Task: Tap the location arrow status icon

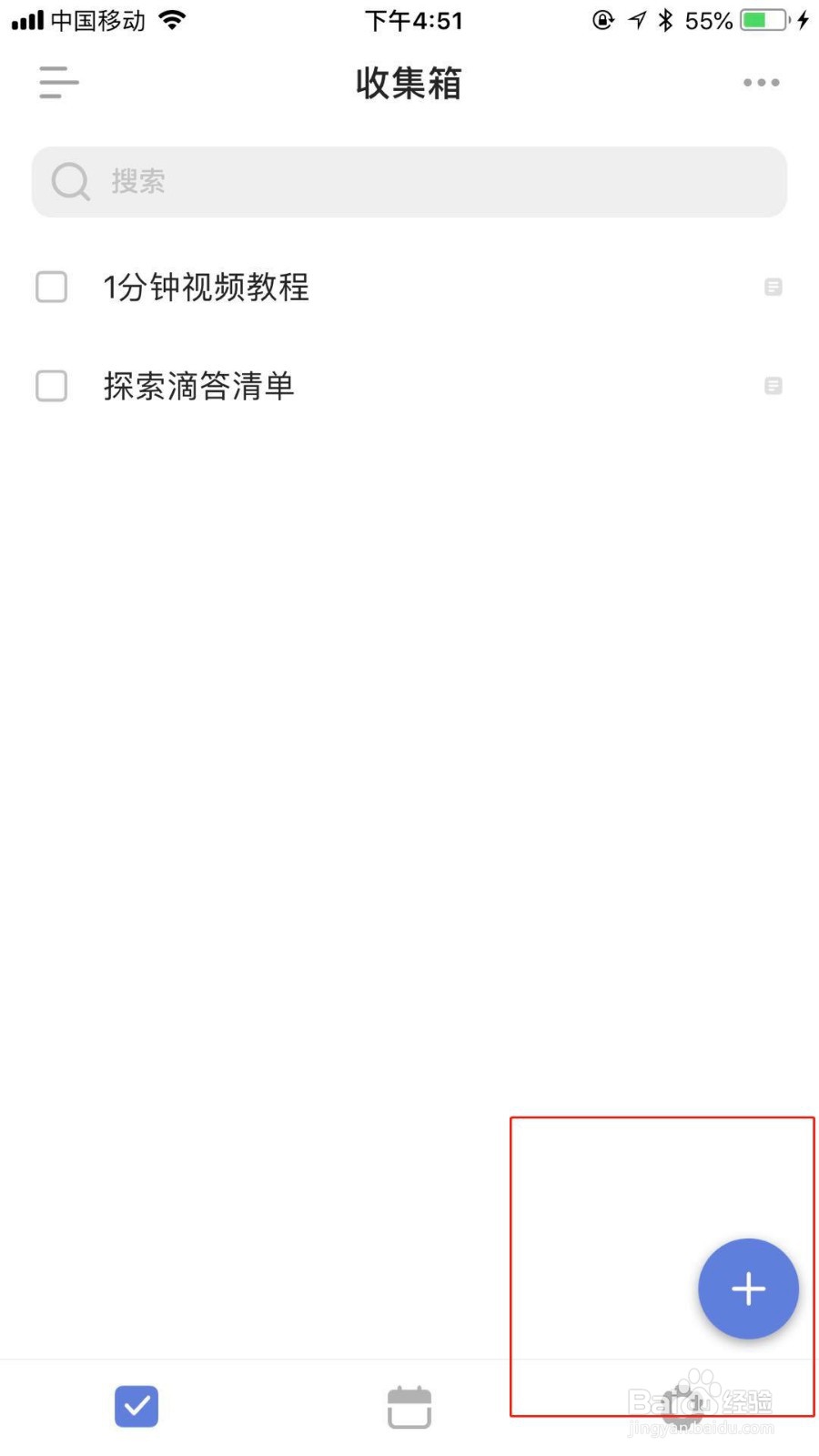Action: tap(637, 19)
